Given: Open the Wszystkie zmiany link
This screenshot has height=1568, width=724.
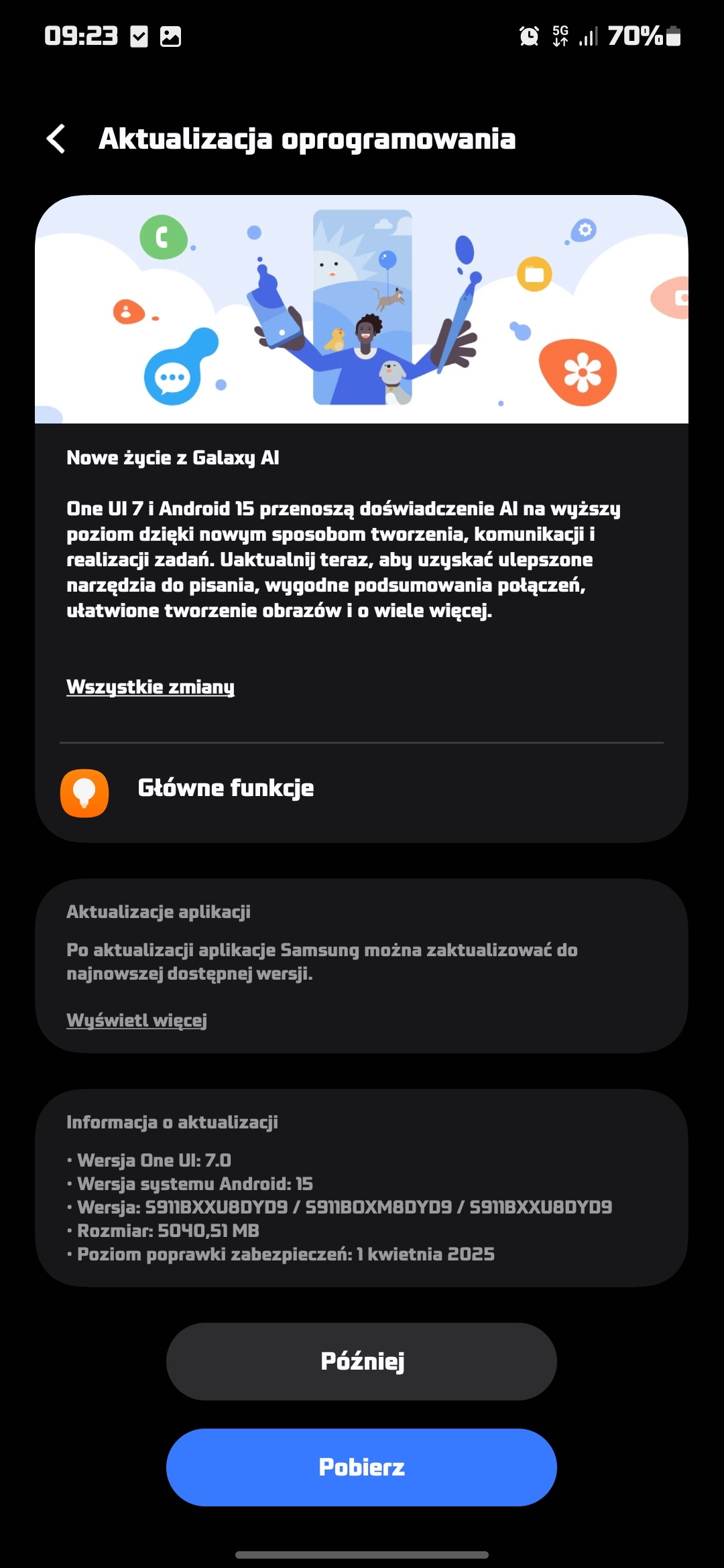Looking at the screenshot, I should click(x=150, y=687).
